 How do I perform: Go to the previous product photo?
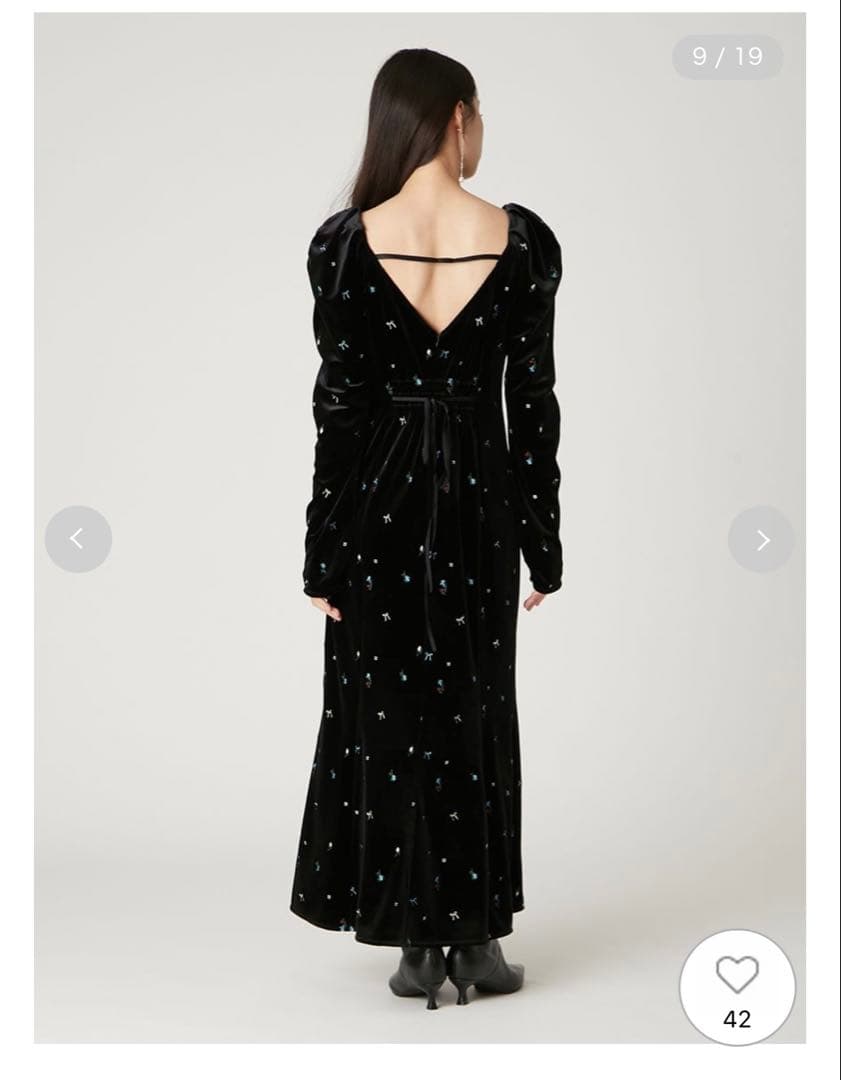[78, 539]
